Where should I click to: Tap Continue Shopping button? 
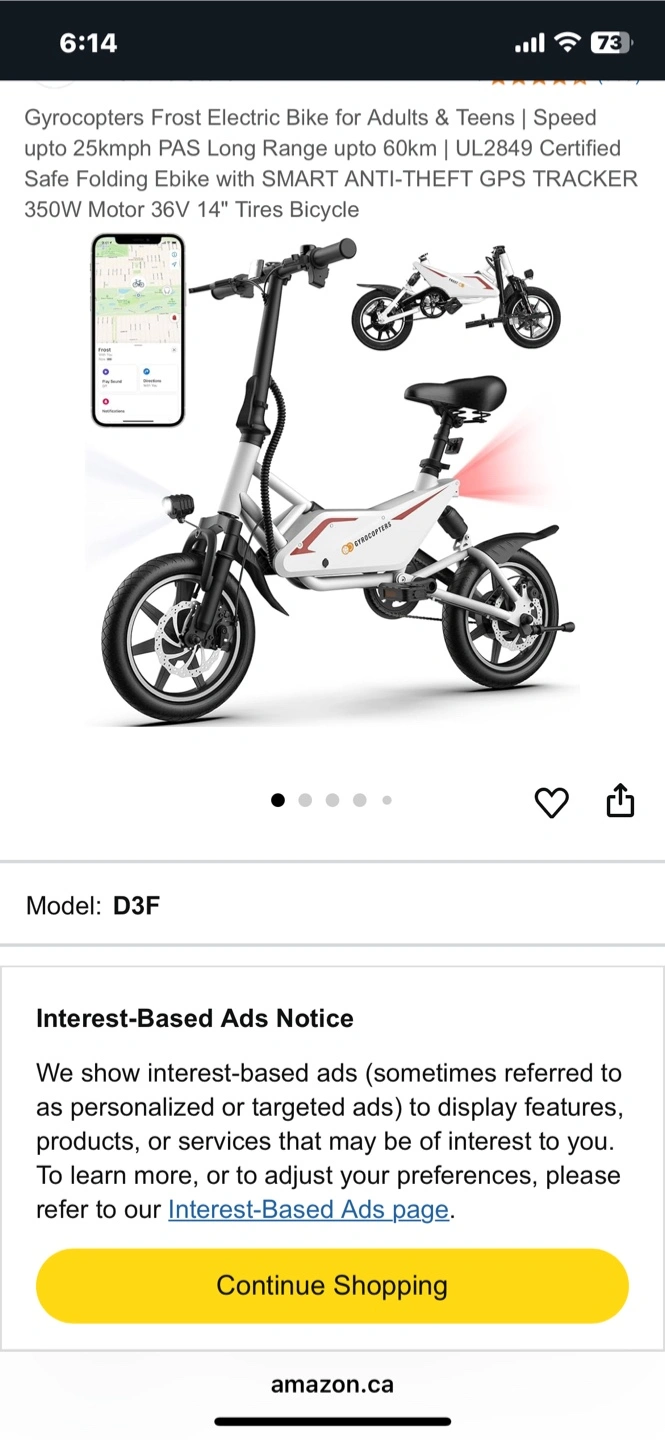332,1285
